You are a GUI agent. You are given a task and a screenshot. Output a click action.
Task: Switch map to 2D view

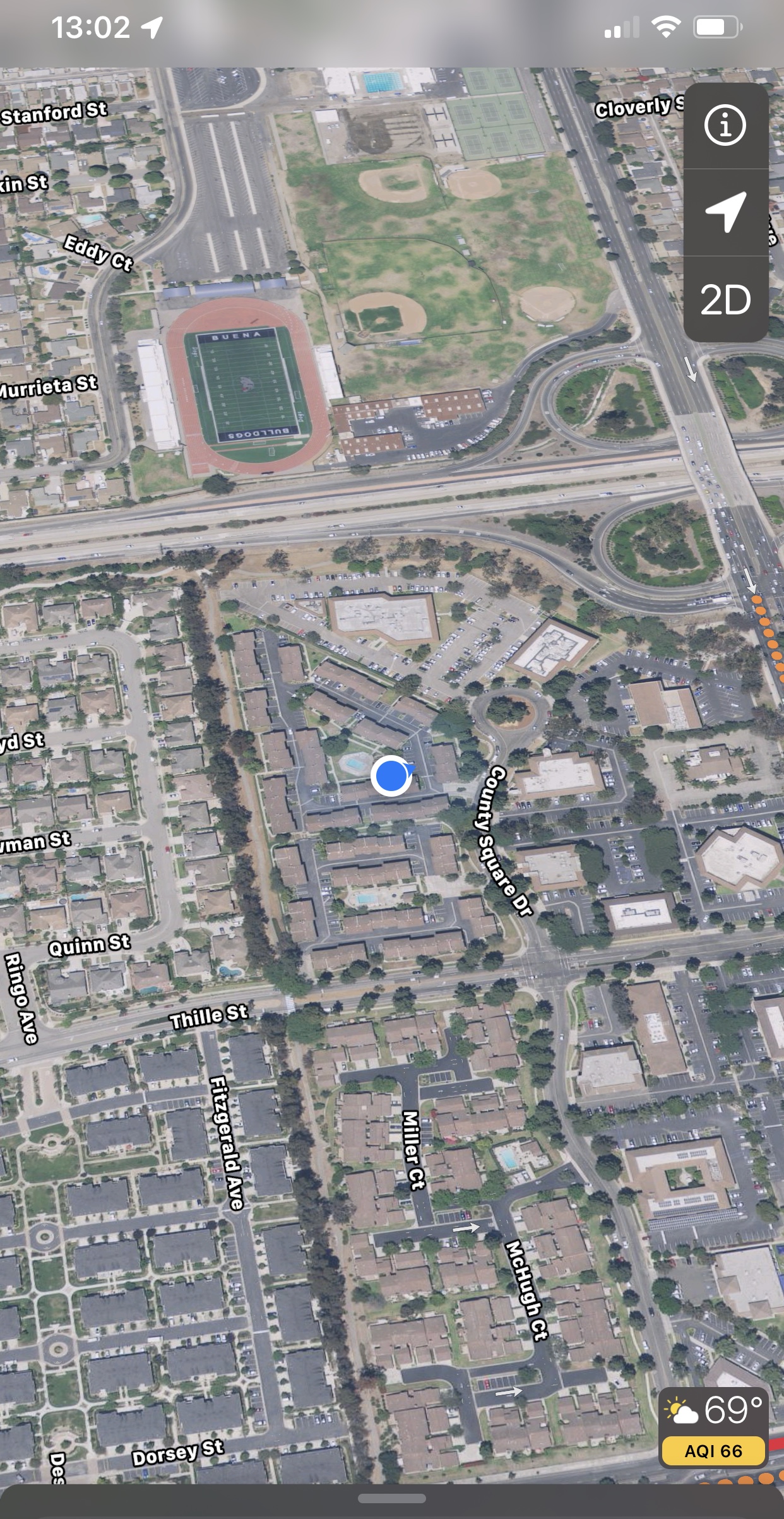[x=725, y=299]
